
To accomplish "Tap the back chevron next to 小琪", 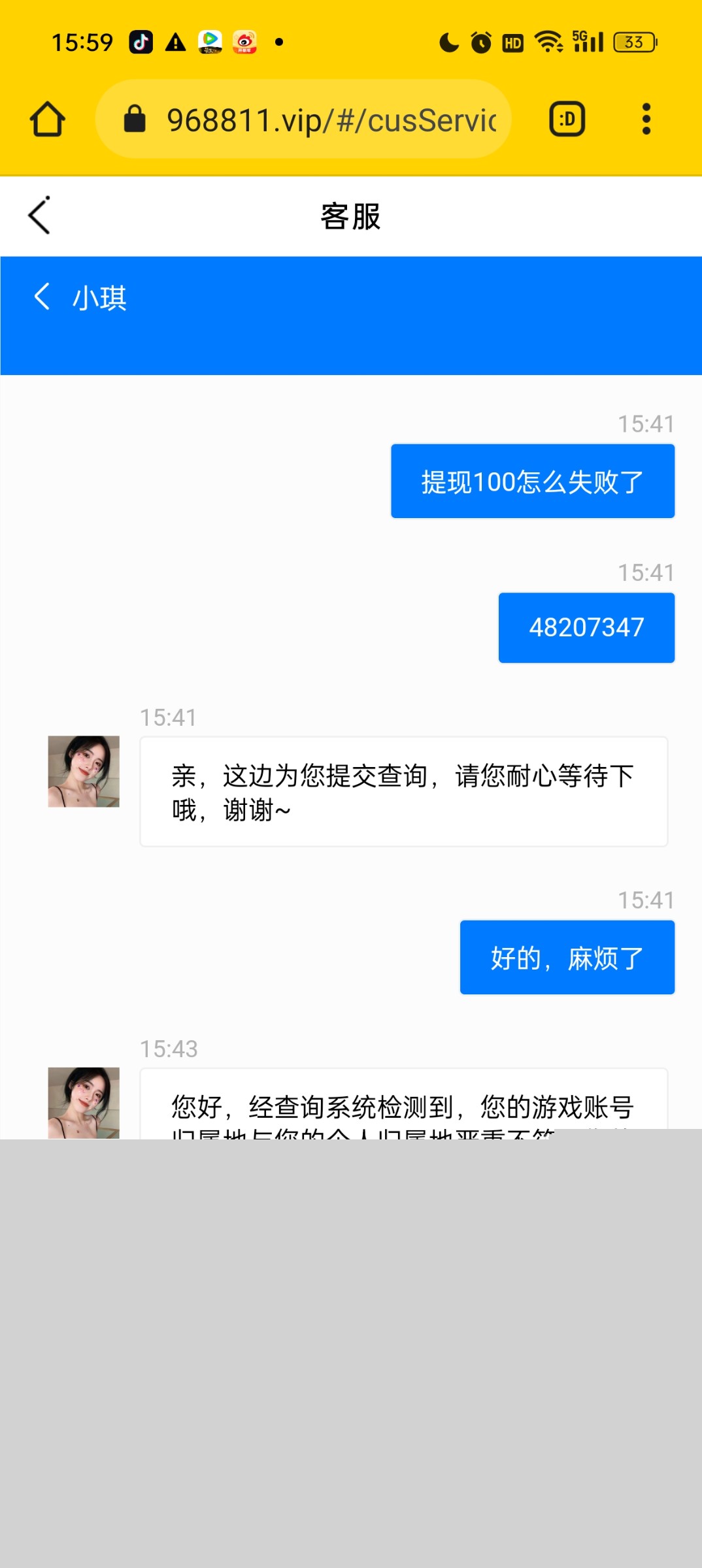I will (42, 297).
